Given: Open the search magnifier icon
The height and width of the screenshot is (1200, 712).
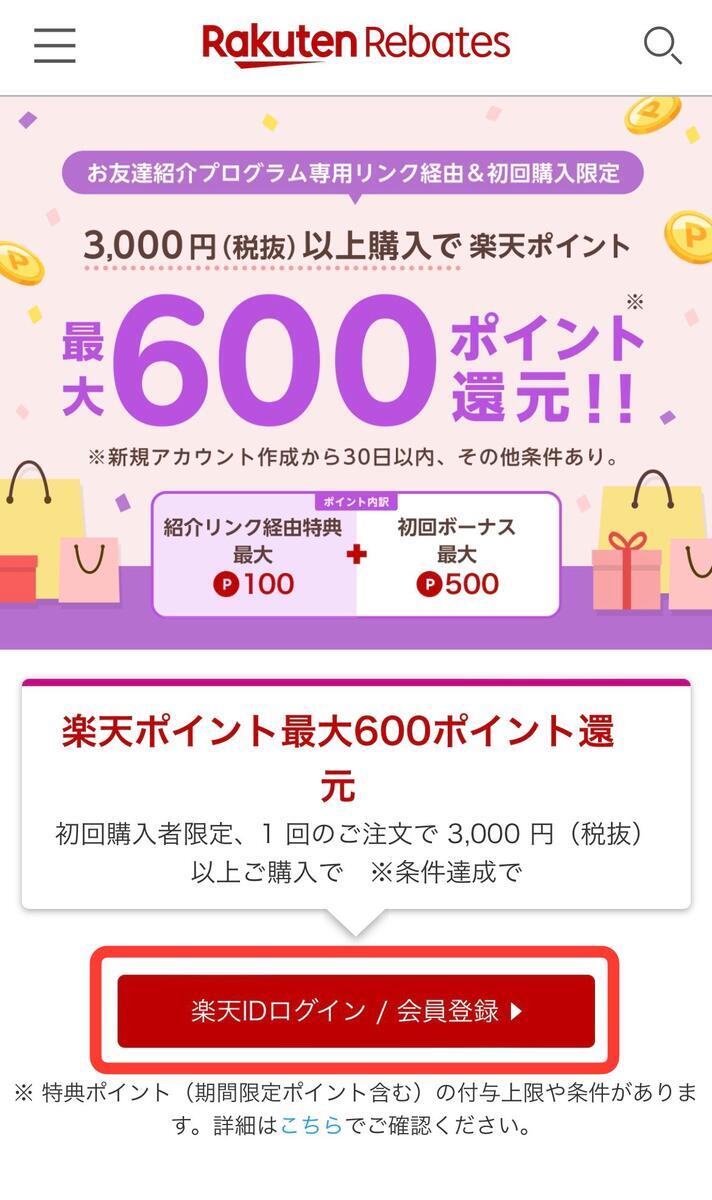Looking at the screenshot, I should 662,46.
